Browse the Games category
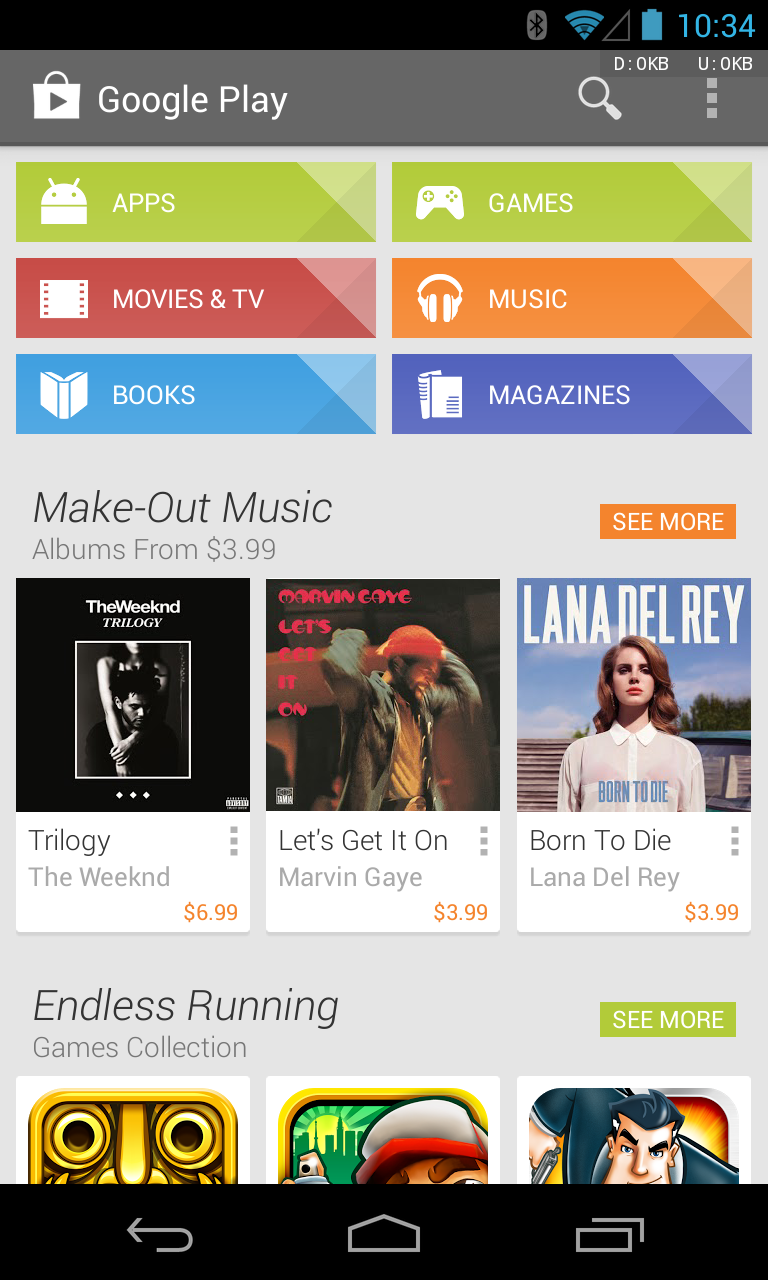This screenshot has width=768, height=1280. pos(571,203)
